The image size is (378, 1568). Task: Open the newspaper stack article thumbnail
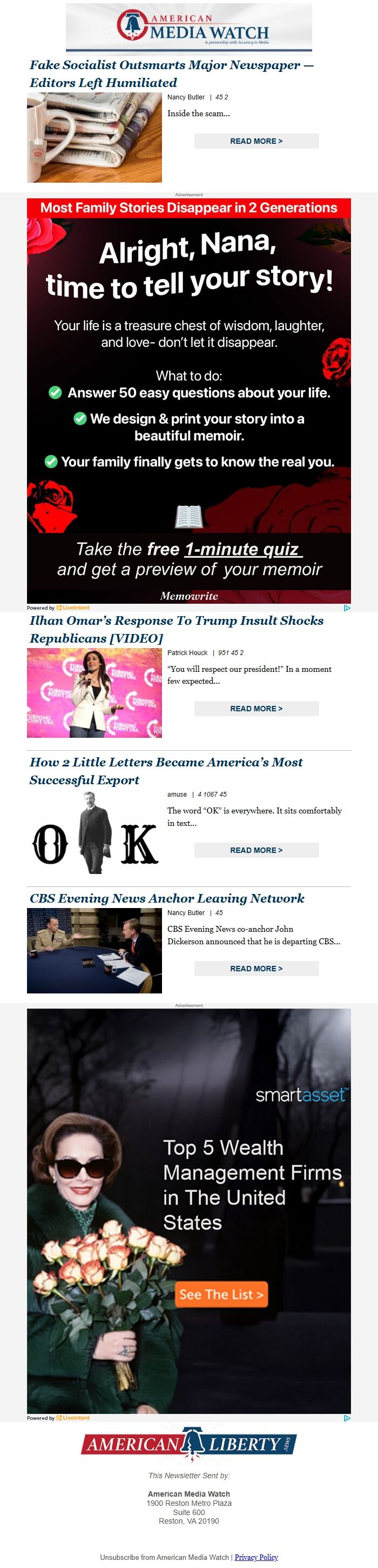94,138
